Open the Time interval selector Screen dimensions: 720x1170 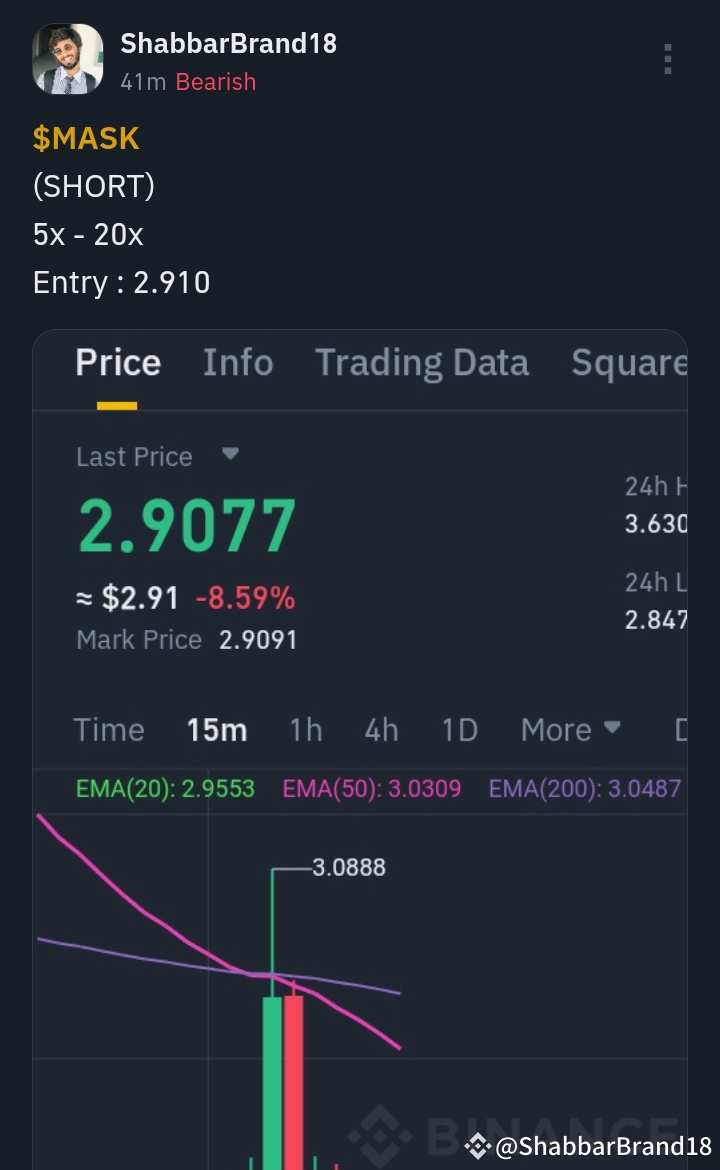pos(108,730)
